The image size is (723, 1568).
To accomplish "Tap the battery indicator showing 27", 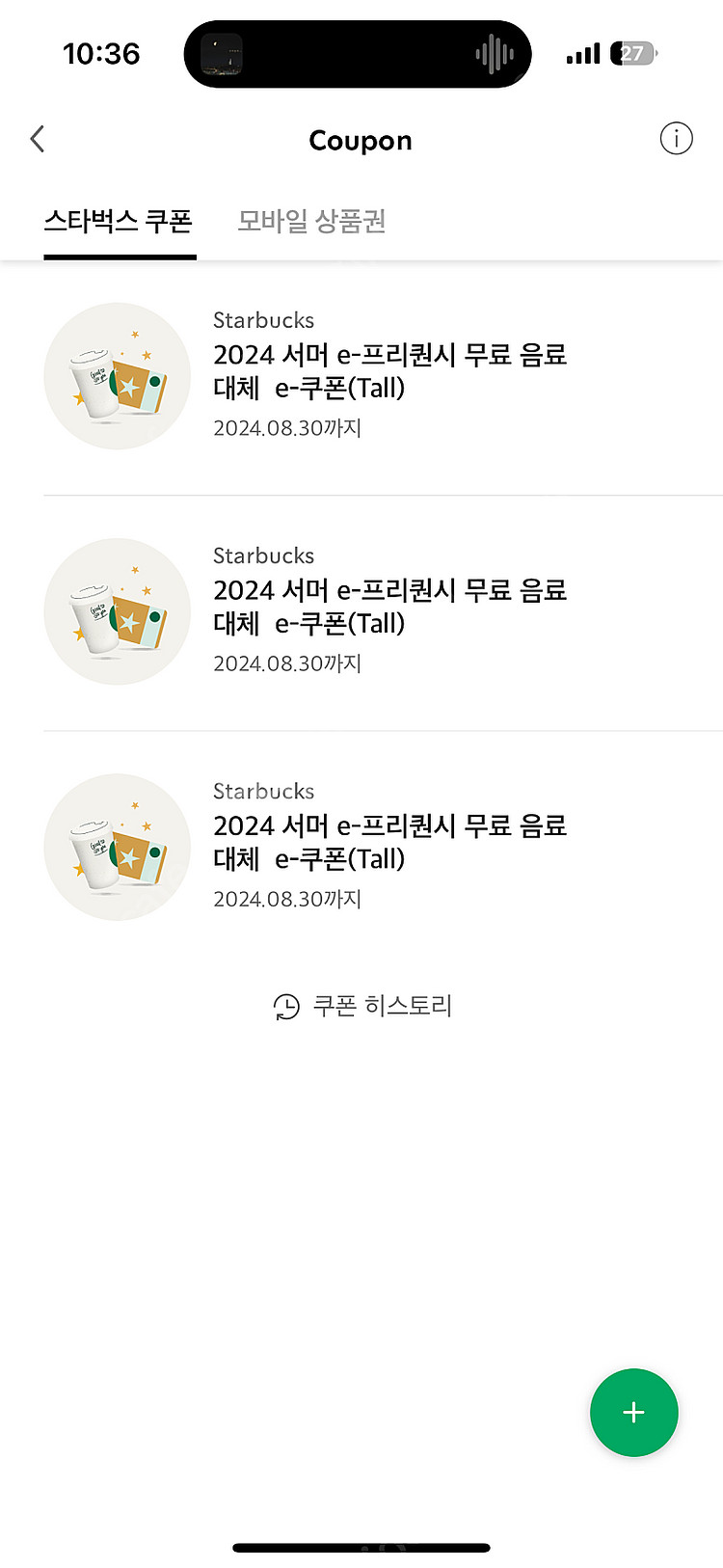I will point(633,54).
